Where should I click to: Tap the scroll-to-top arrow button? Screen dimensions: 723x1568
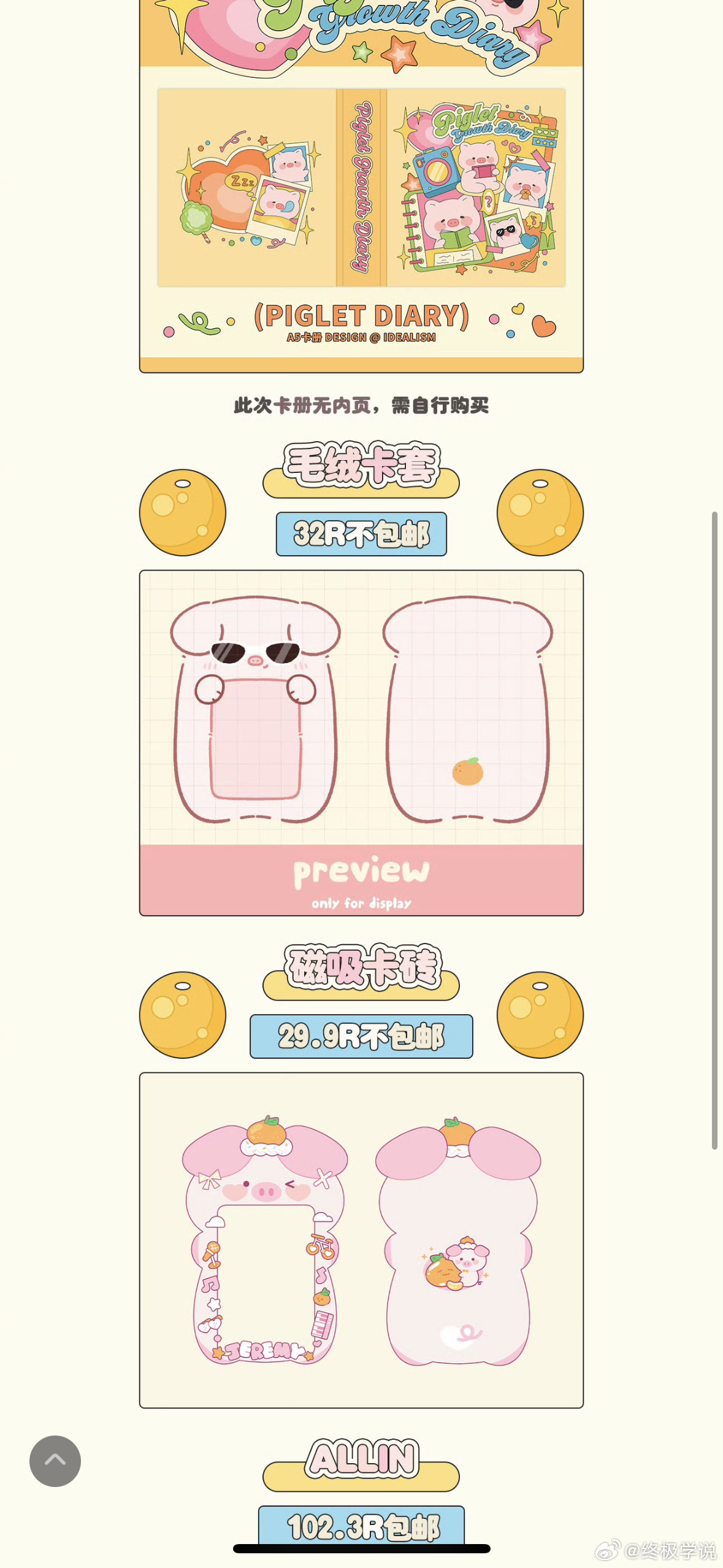[x=55, y=1461]
